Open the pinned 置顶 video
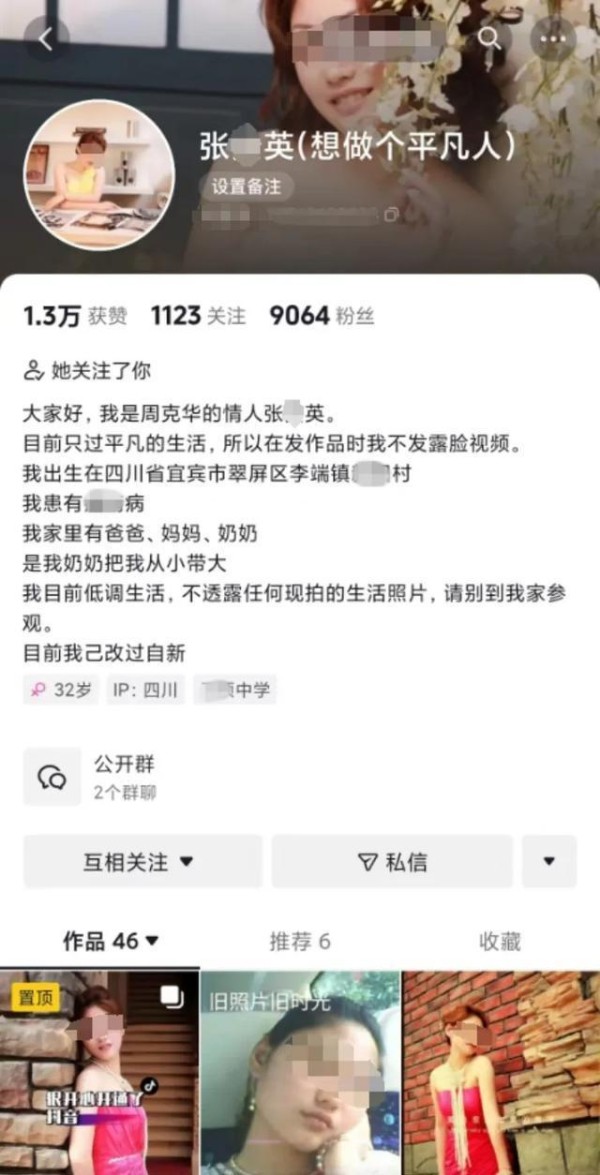 [x=99, y=1073]
